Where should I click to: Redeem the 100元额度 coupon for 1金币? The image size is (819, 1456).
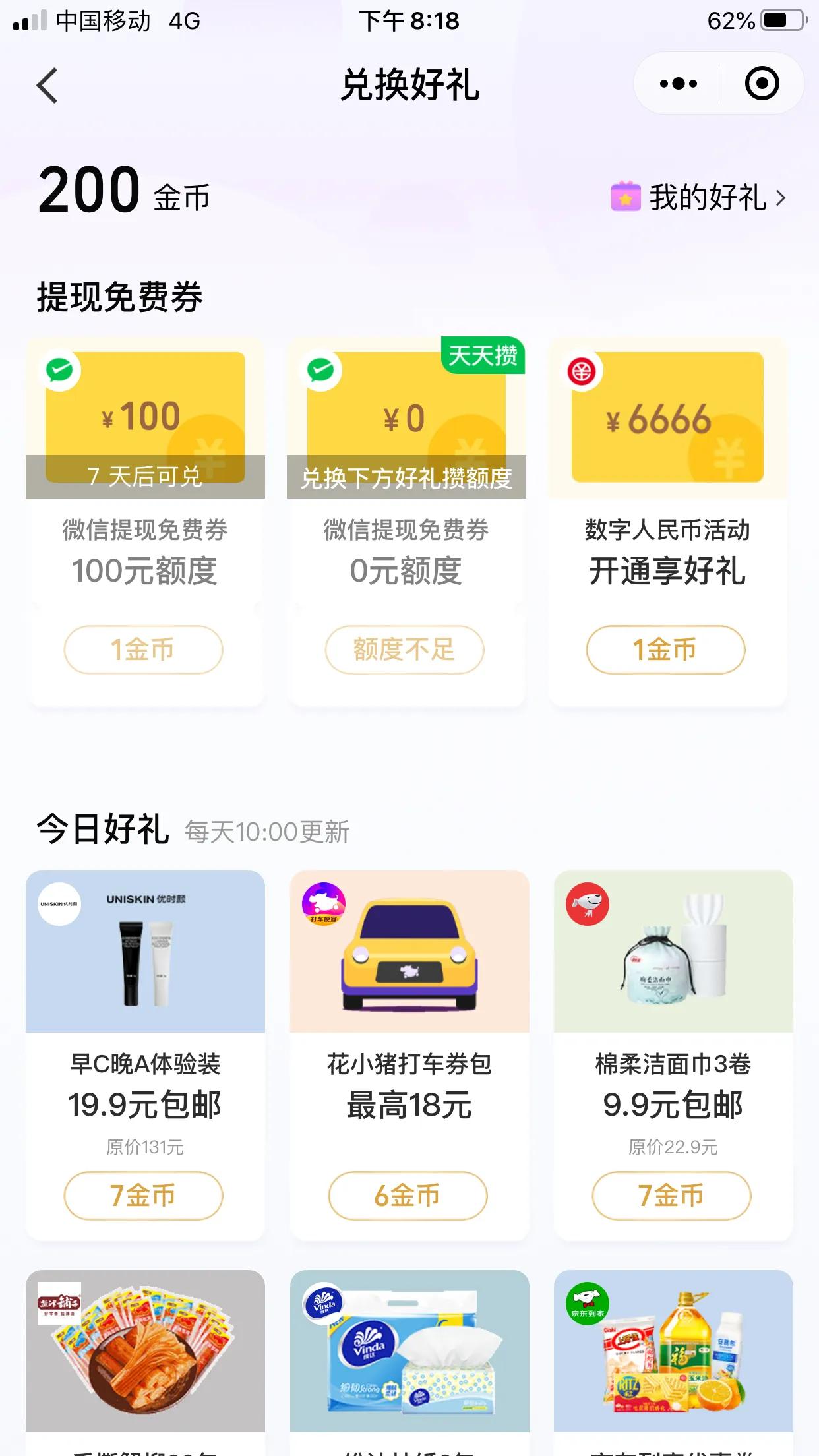144,650
